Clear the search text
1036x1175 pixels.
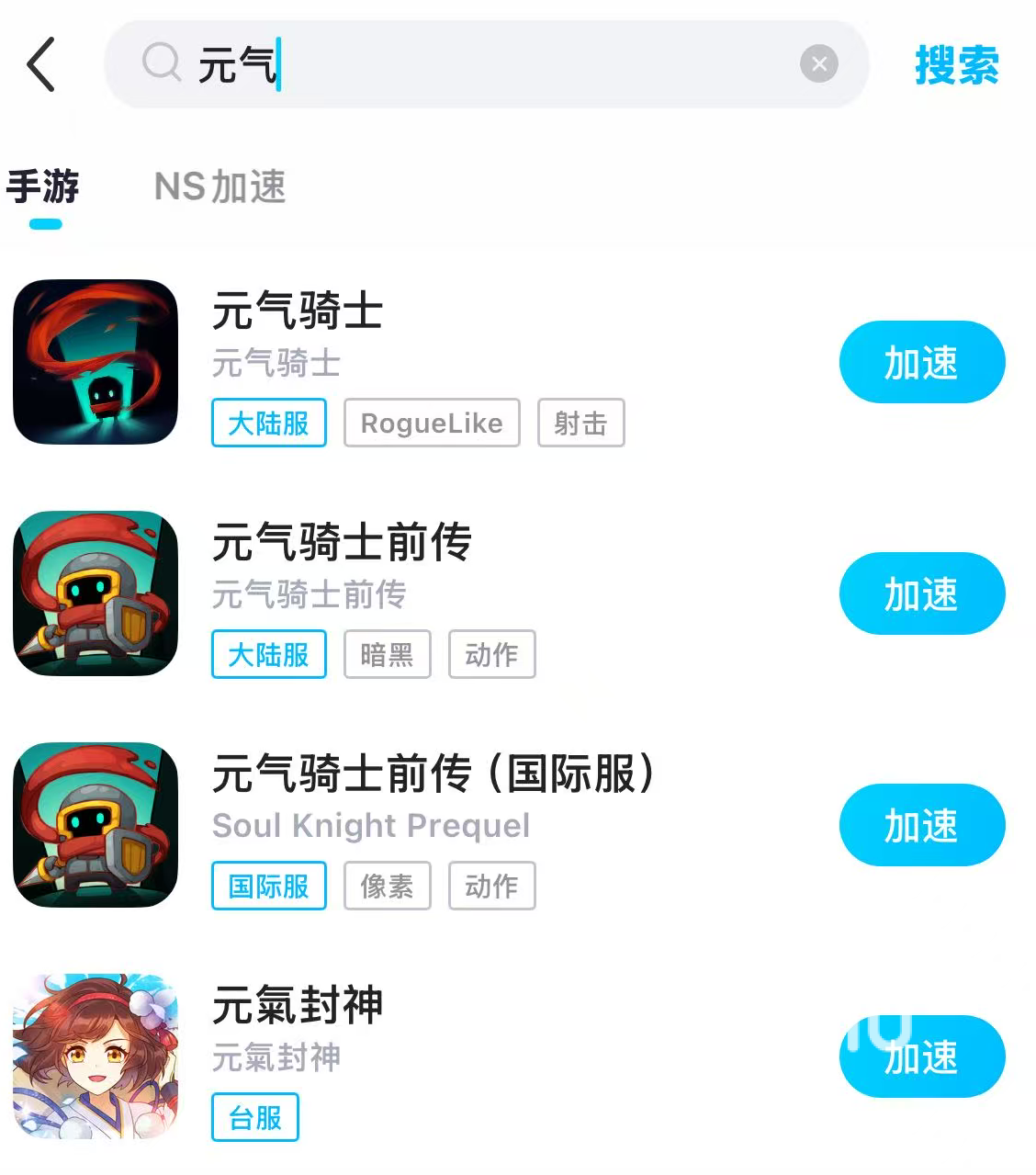[818, 64]
